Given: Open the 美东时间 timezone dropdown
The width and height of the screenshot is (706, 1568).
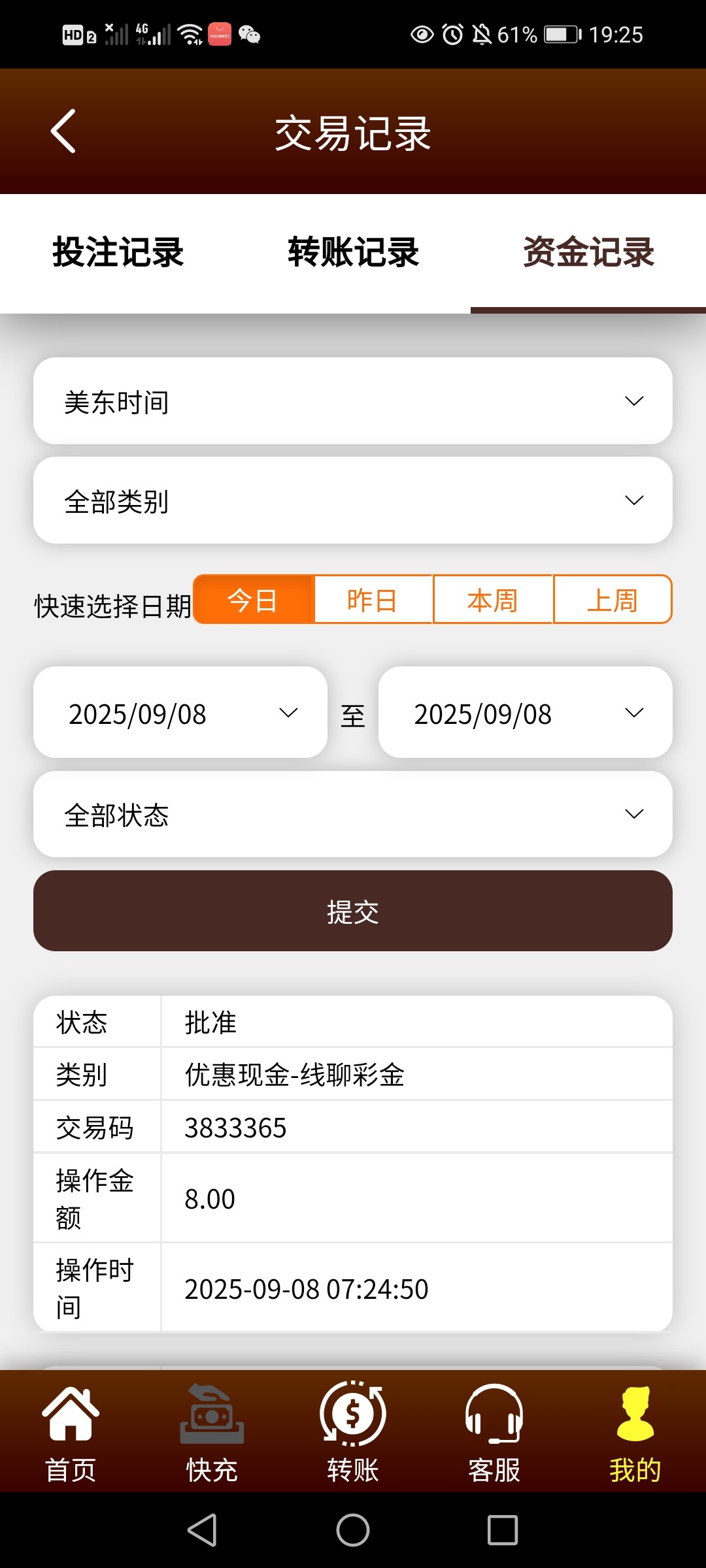Looking at the screenshot, I should tap(353, 400).
